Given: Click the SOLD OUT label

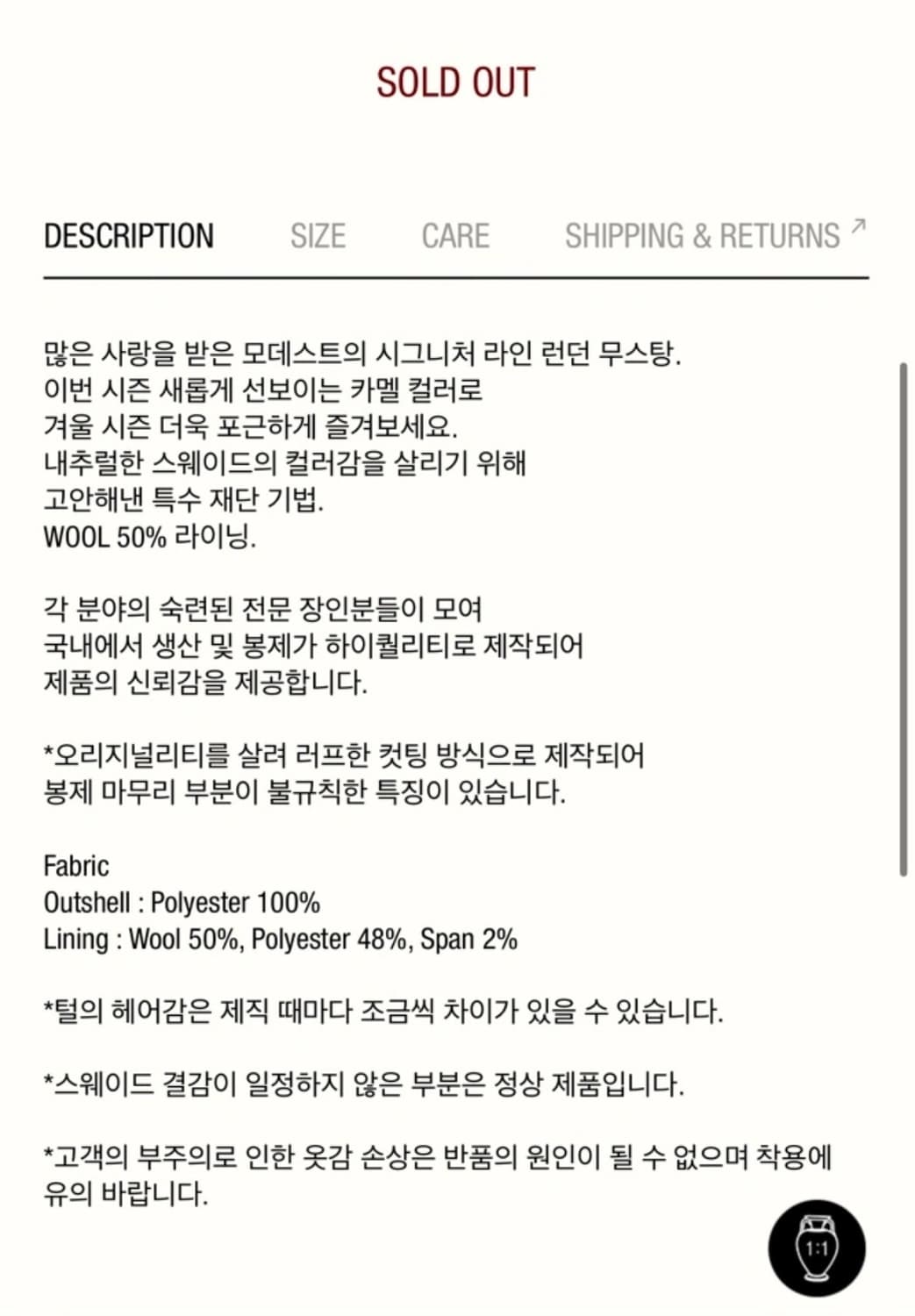Looking at the screenshot, I should coord(455,82).
